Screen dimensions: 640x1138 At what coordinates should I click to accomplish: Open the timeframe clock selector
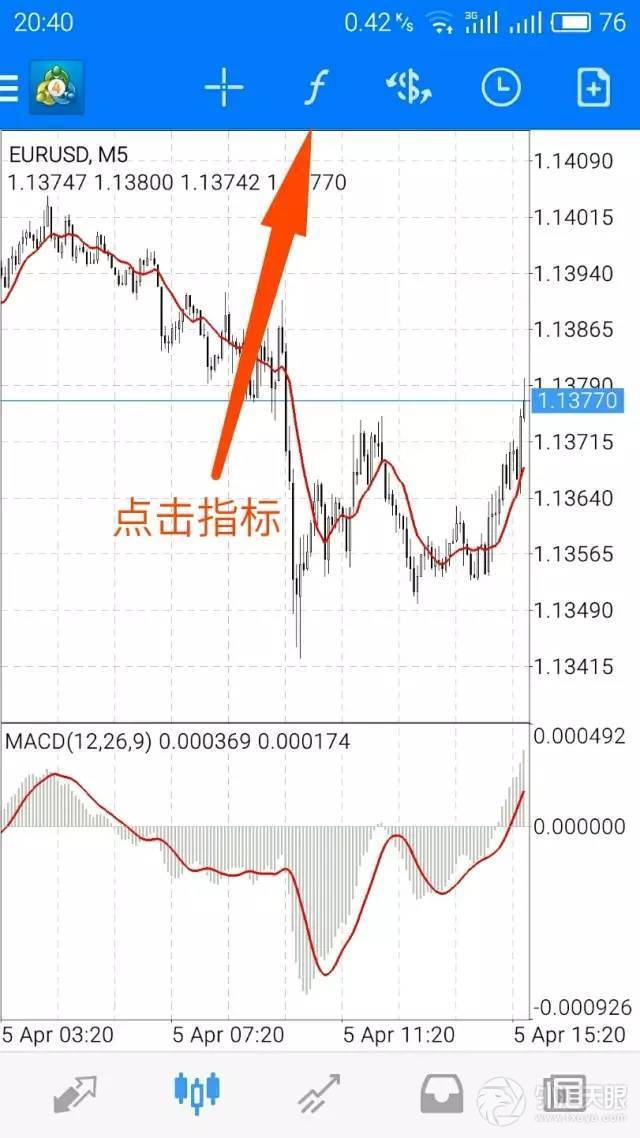pos(501,89)
